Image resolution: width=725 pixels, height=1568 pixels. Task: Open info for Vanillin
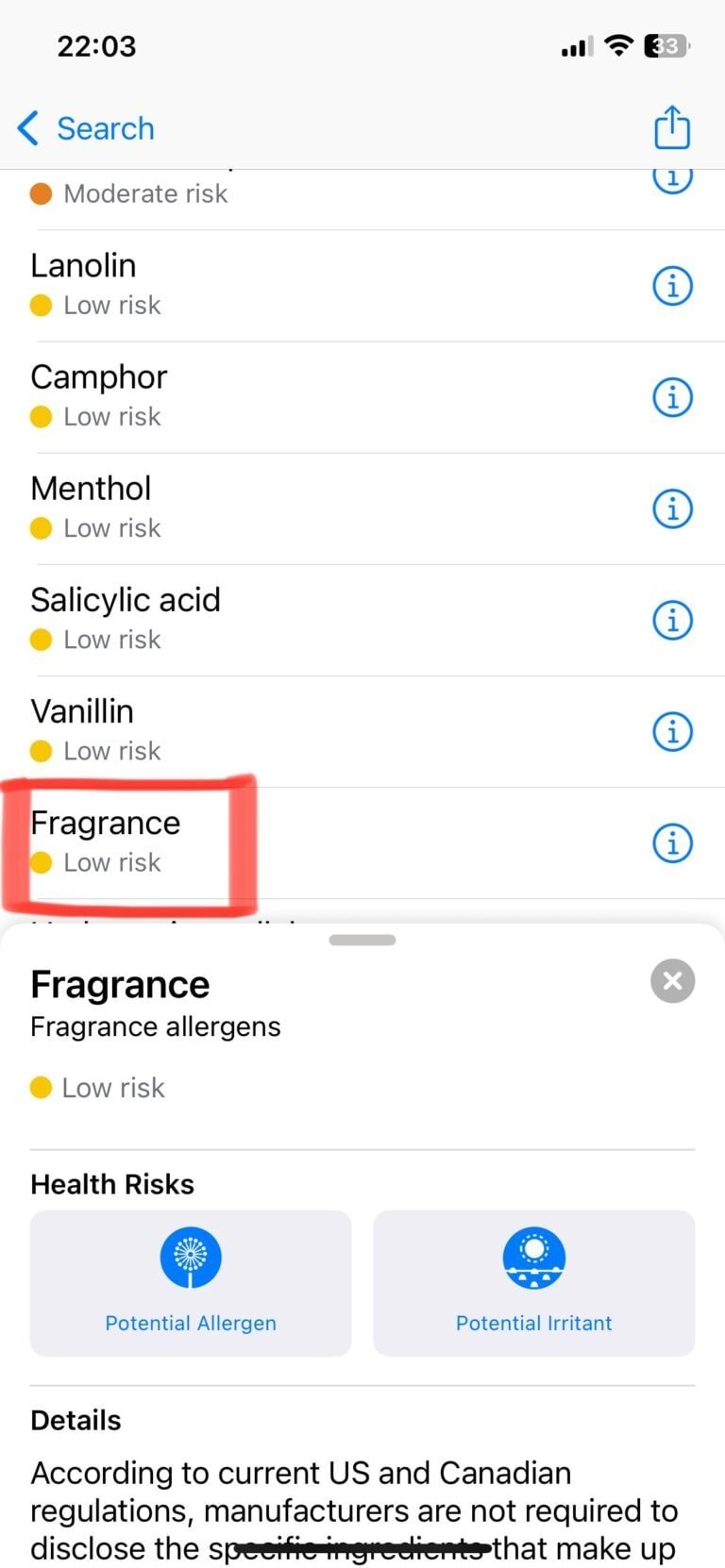point(672,731)
